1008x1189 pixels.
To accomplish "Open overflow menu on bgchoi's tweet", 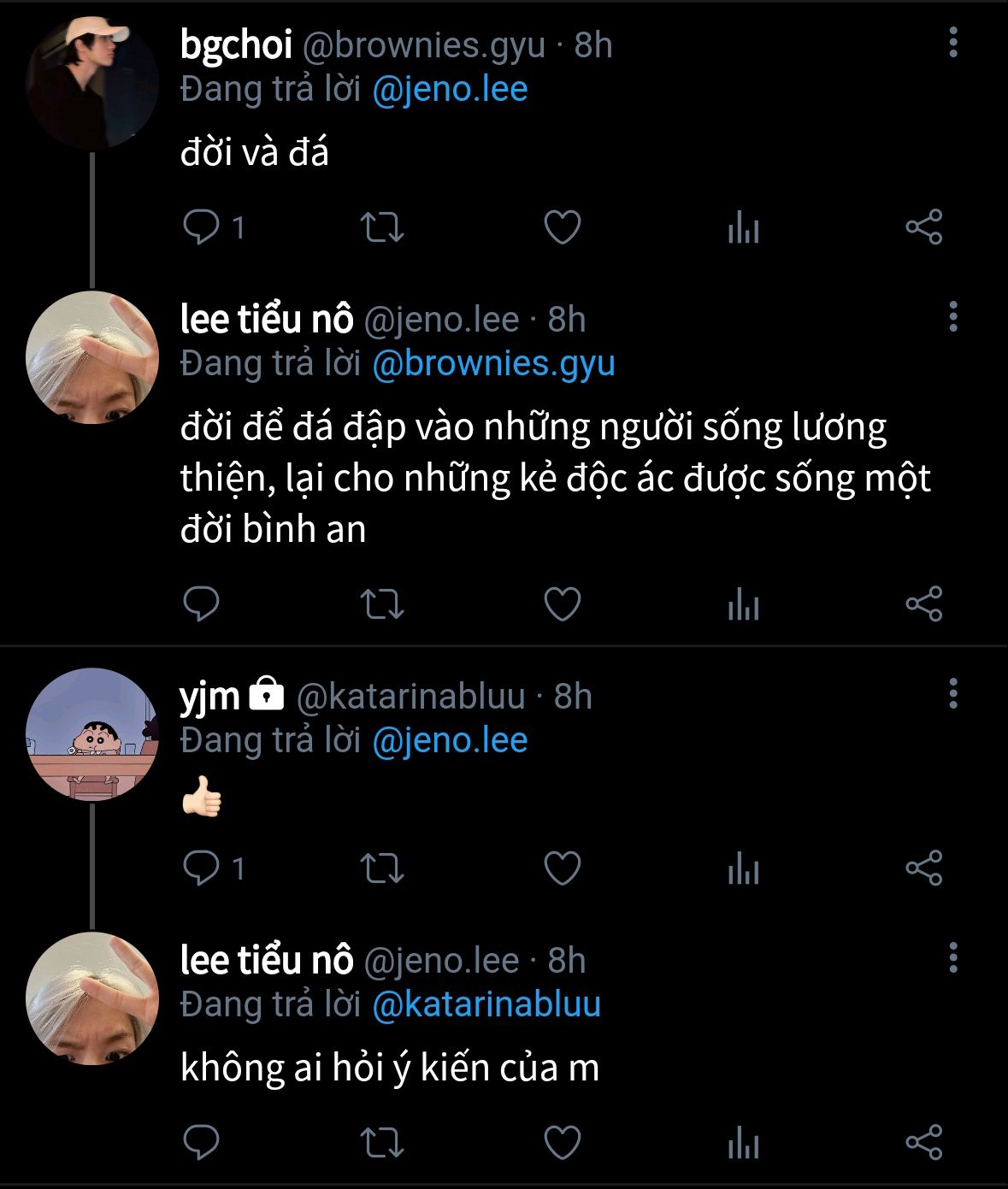I will coord(952,43).
